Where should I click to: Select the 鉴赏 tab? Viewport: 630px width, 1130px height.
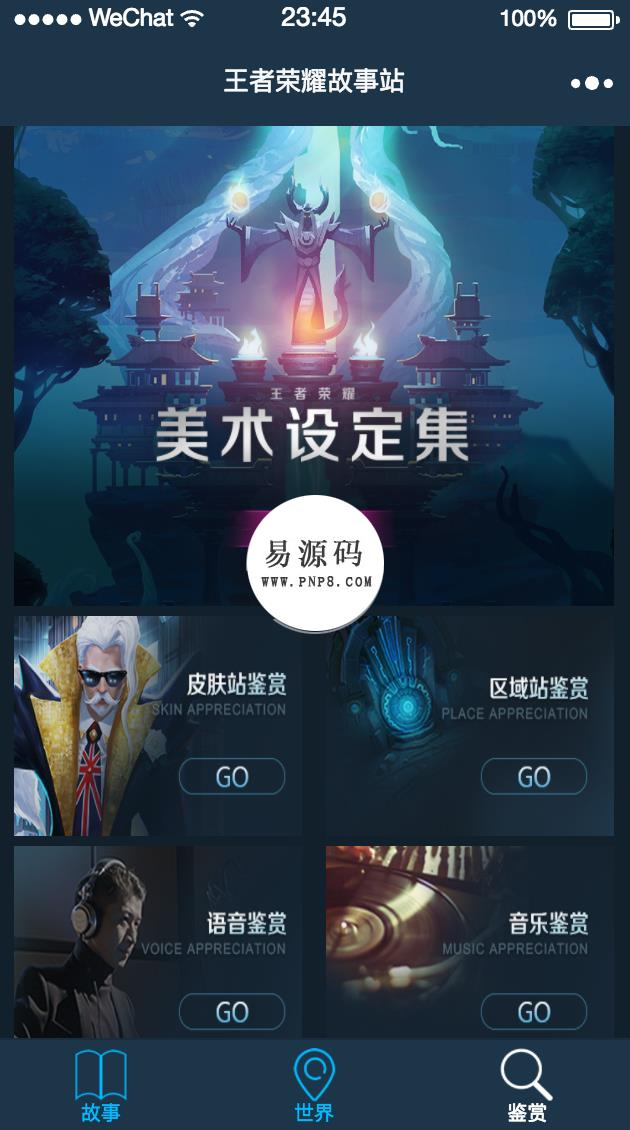pos(527,1085)
